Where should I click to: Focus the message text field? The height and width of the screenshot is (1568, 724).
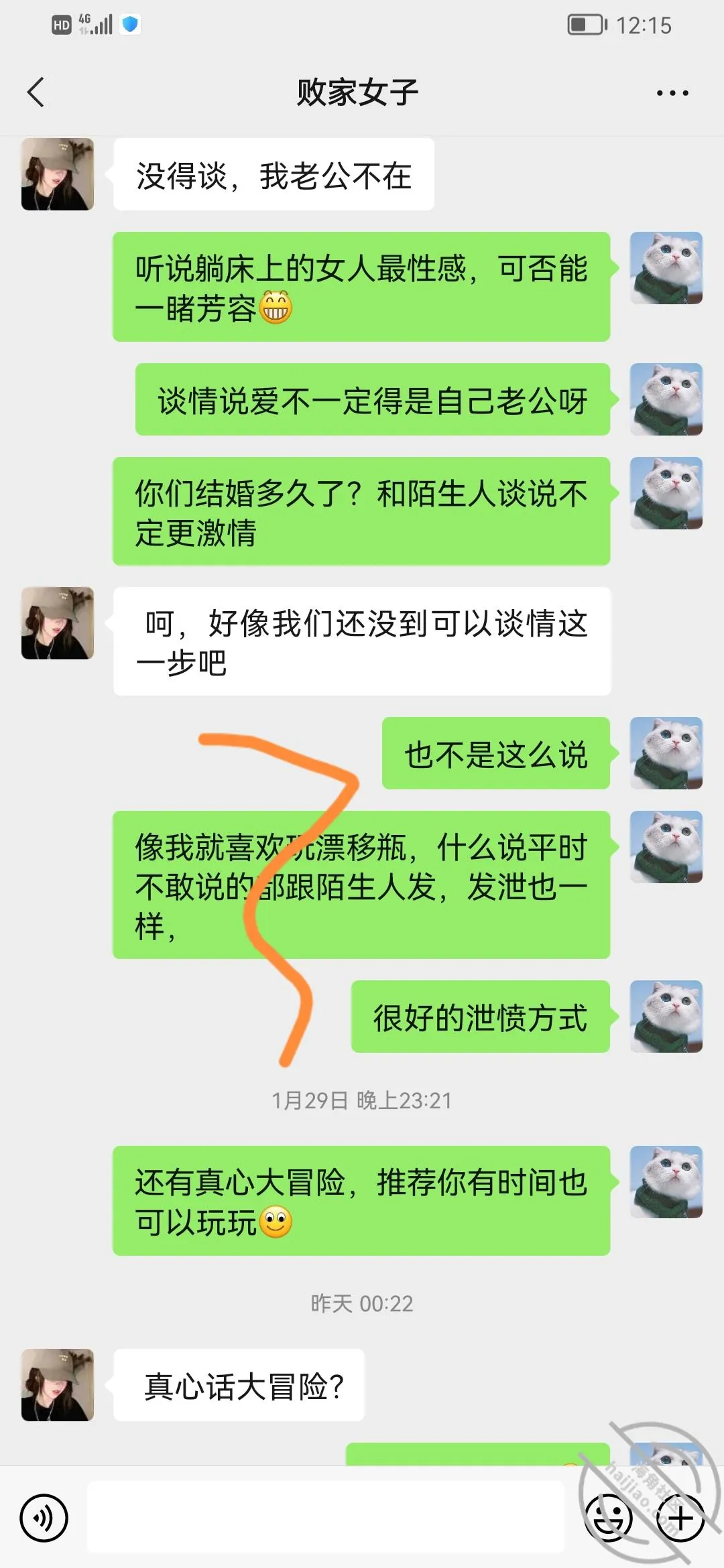coord(325,1517)
